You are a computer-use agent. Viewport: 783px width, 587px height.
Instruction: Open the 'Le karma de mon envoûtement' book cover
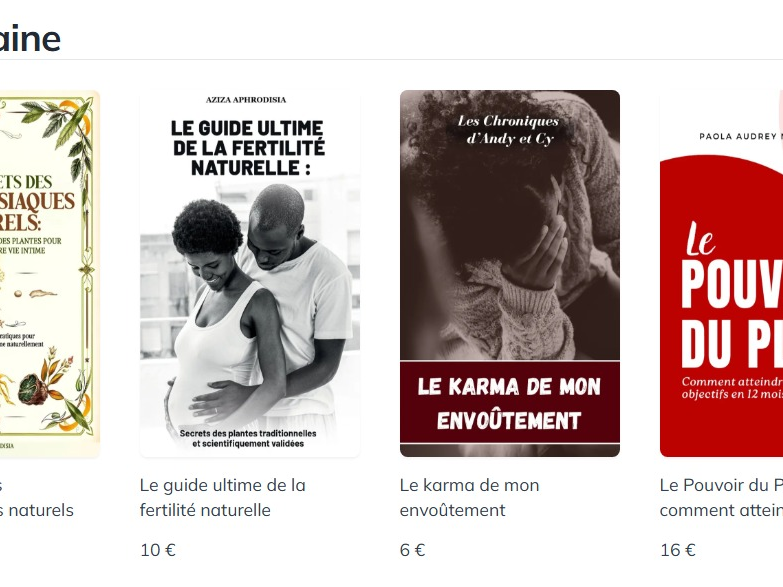[x=510, y=273]
